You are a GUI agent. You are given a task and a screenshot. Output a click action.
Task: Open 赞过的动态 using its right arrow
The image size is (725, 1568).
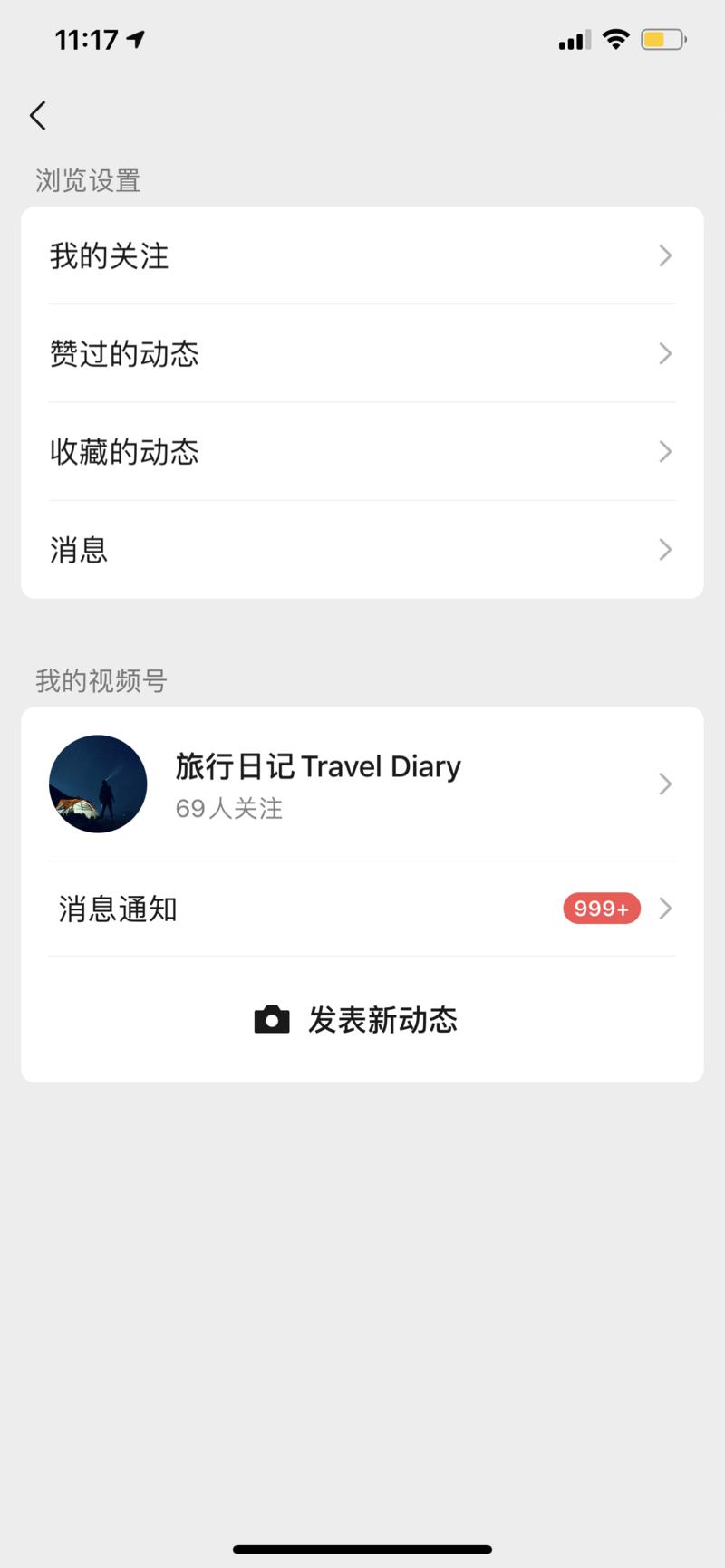pyautogui.click(x=665, y=354)
